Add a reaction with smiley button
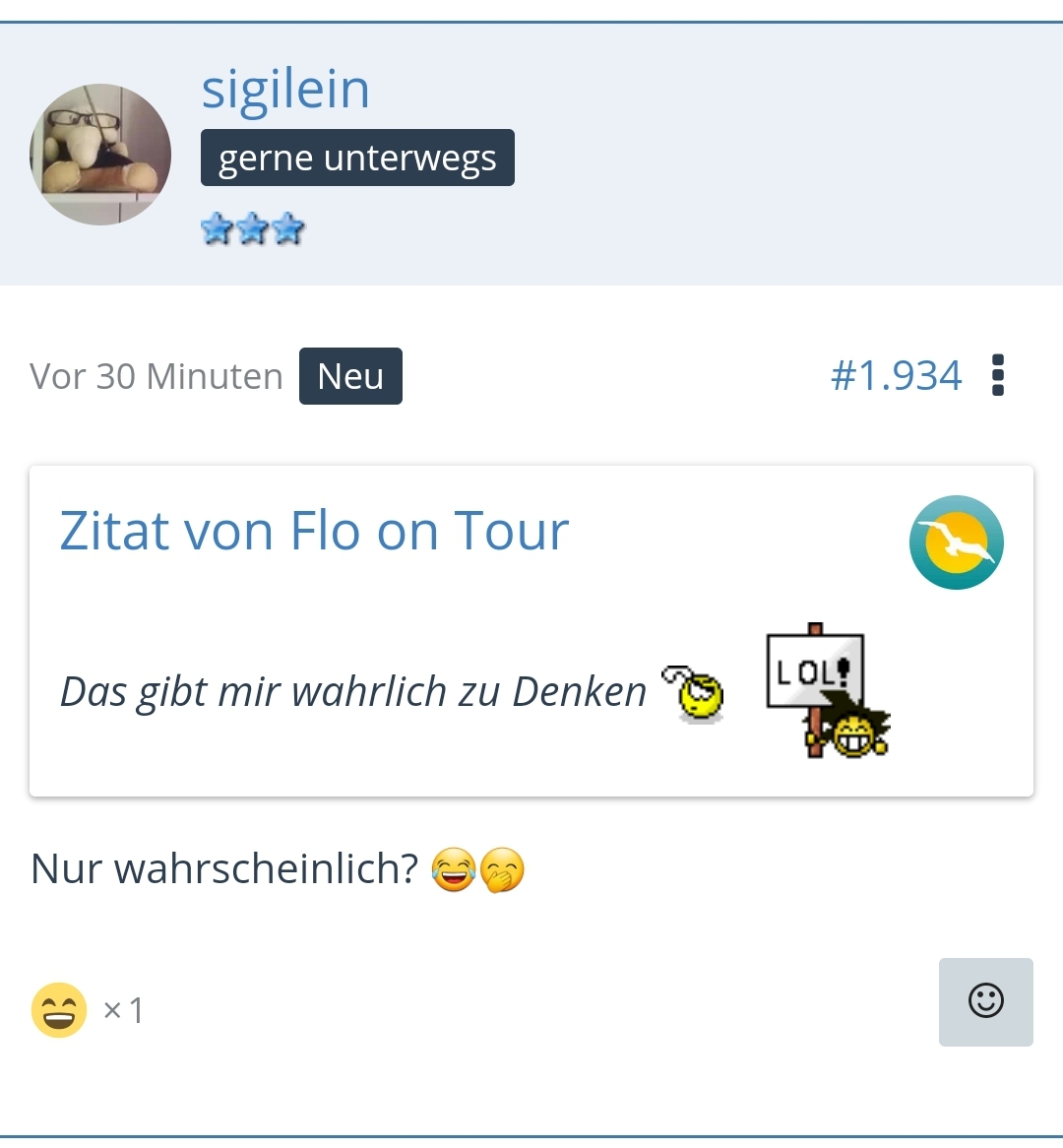The height and width of the screenshot is (1148, 1063). click(x=985, y=1001)
